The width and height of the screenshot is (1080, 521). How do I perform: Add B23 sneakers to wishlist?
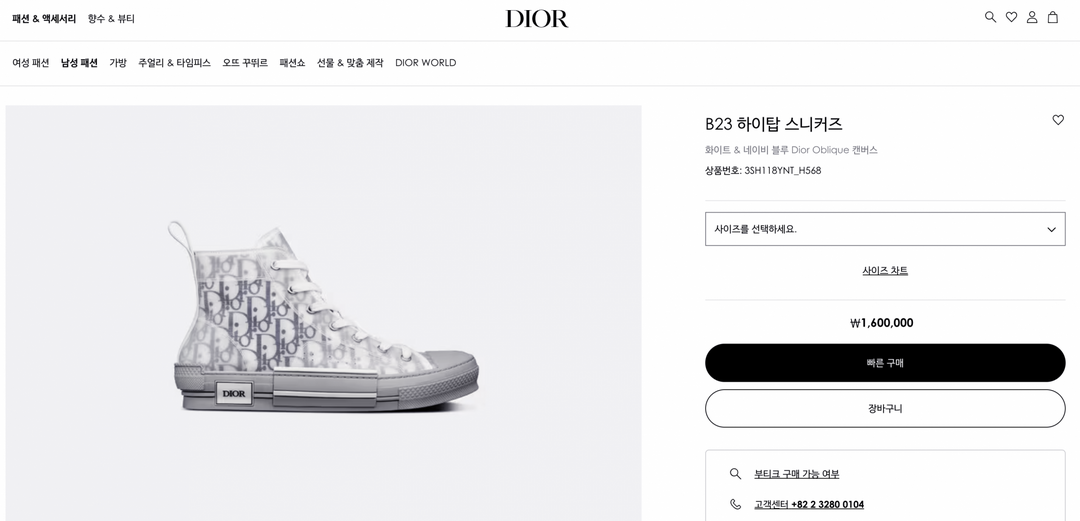(x=1058, y=120)
